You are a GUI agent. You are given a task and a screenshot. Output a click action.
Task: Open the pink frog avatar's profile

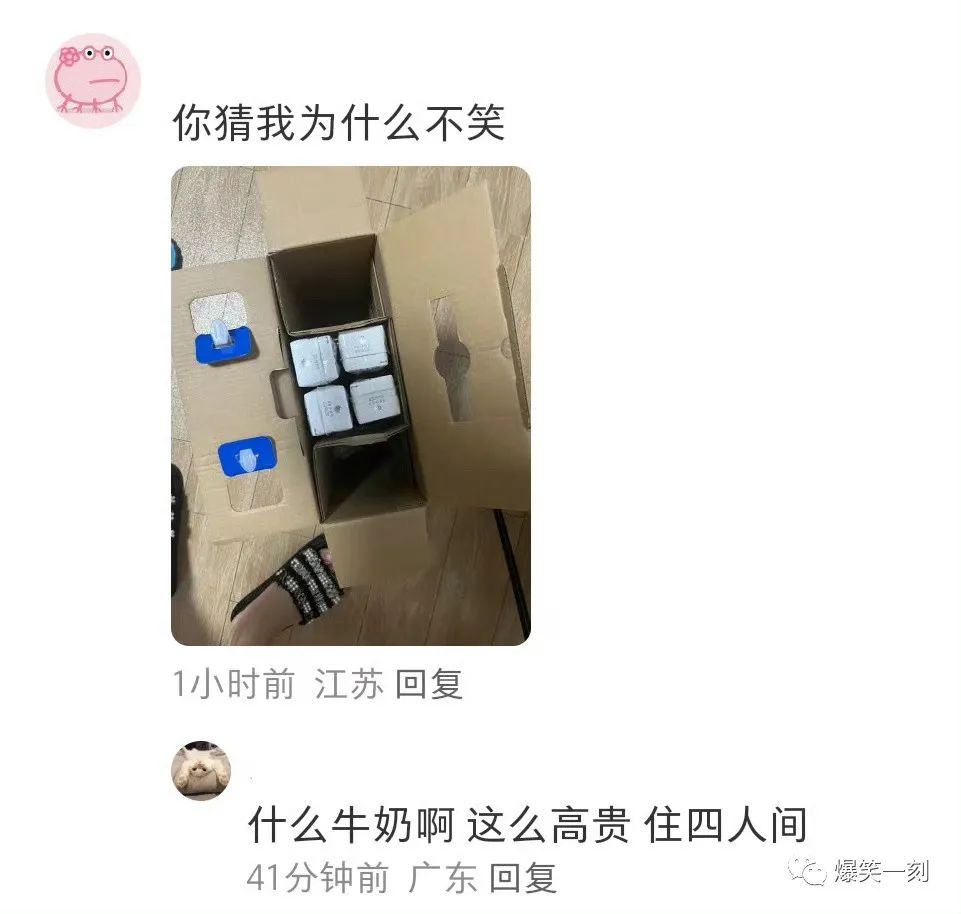tap(94, 81)
